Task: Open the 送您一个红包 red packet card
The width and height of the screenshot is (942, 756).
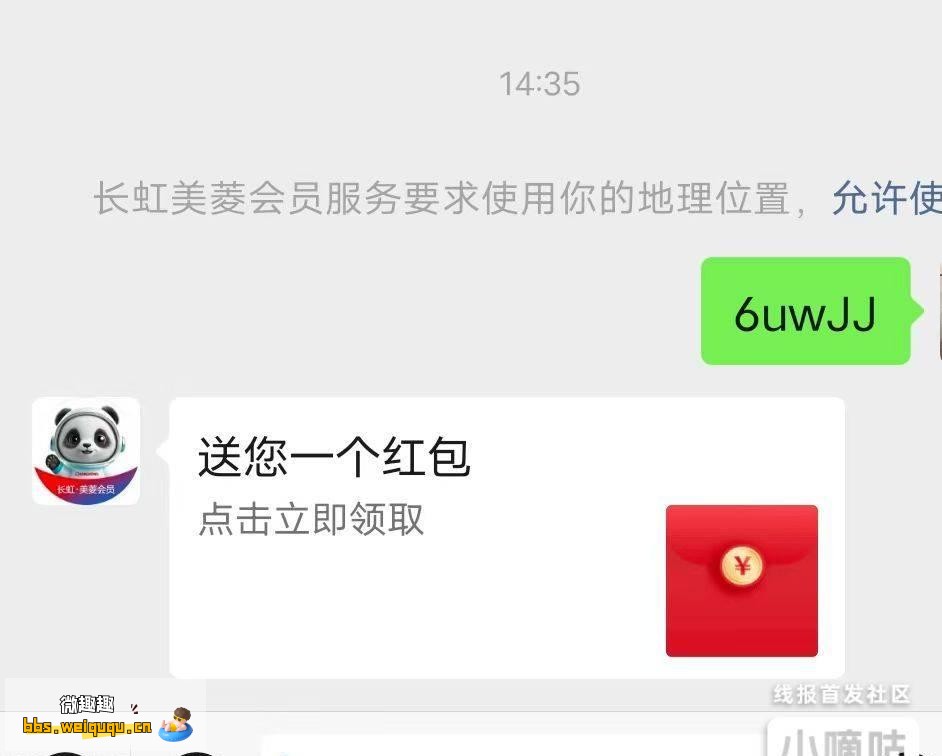Action: [506, 537]
